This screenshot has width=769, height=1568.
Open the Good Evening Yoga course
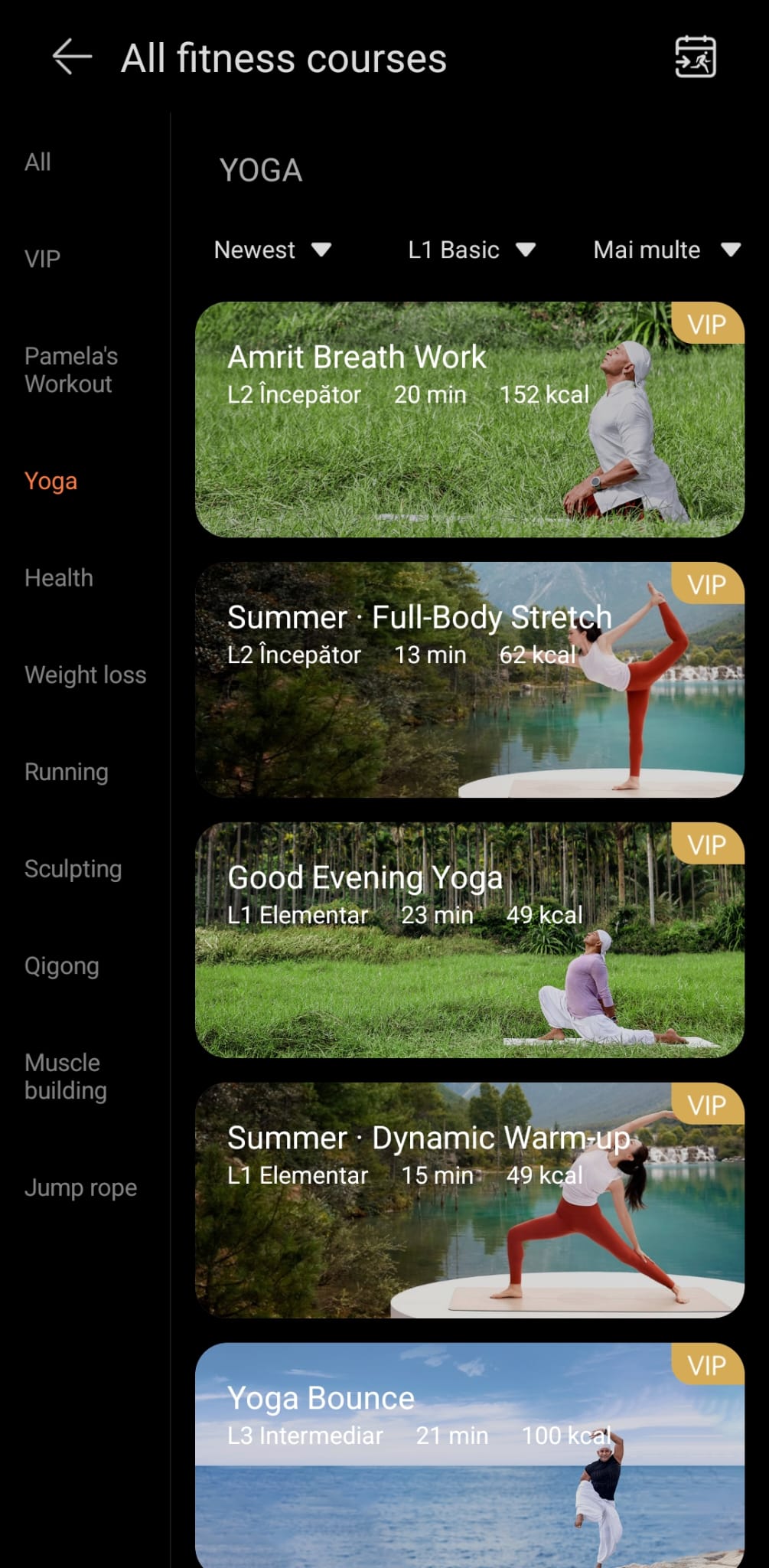click(469, 940)
